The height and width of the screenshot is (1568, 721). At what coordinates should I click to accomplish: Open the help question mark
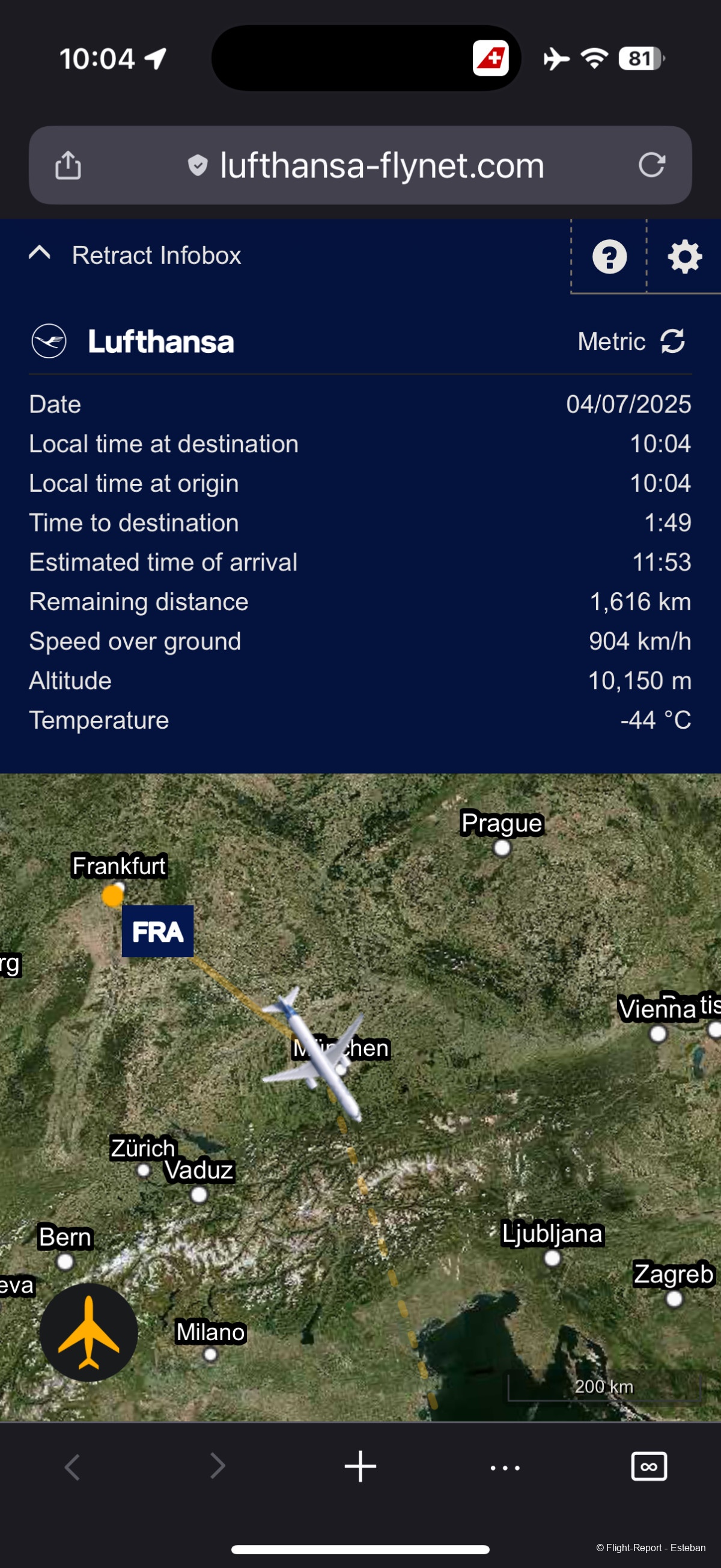pyautogui.click(x=609, y=257)
